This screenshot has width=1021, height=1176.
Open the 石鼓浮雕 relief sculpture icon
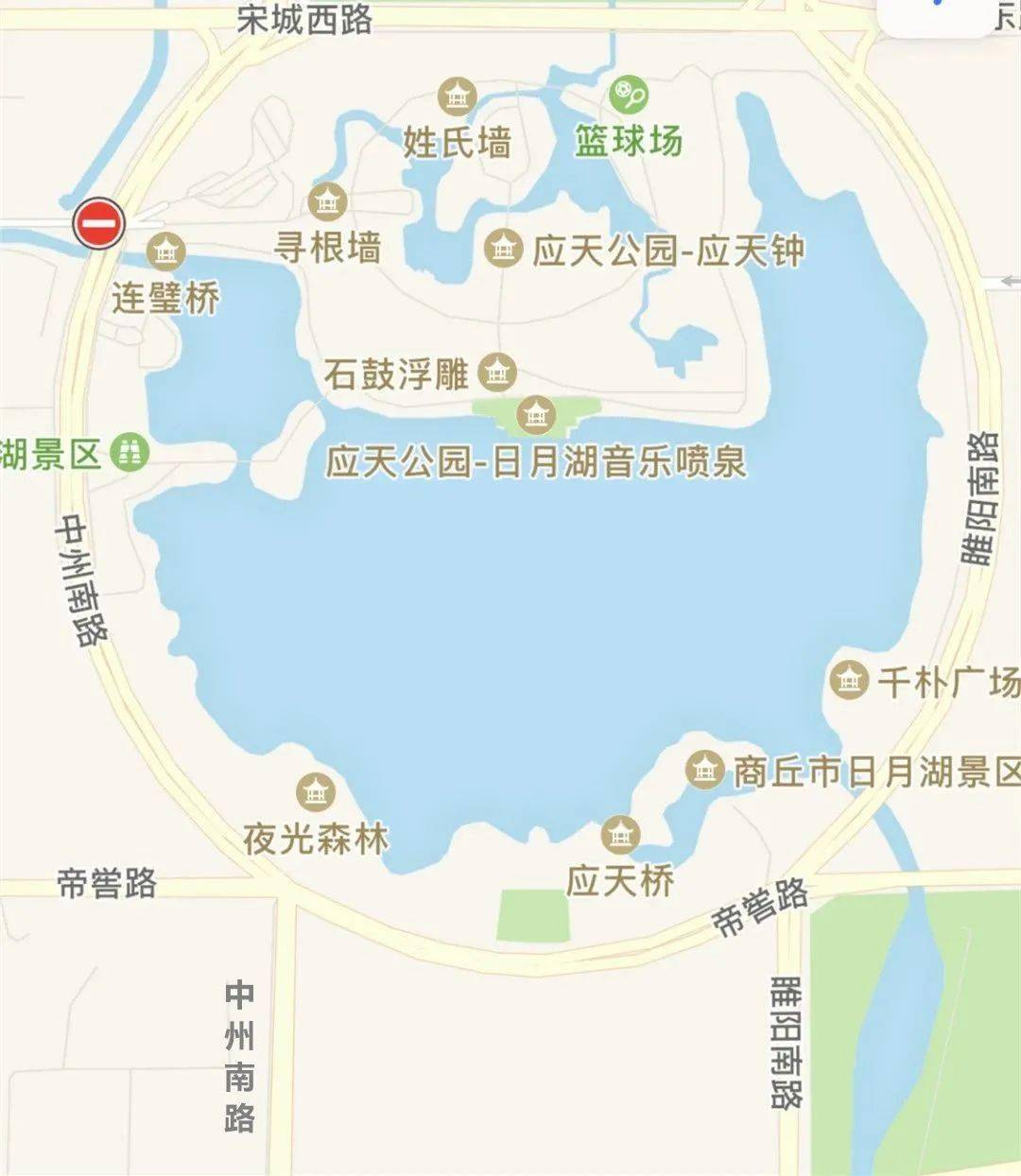(x=497, y=372)
